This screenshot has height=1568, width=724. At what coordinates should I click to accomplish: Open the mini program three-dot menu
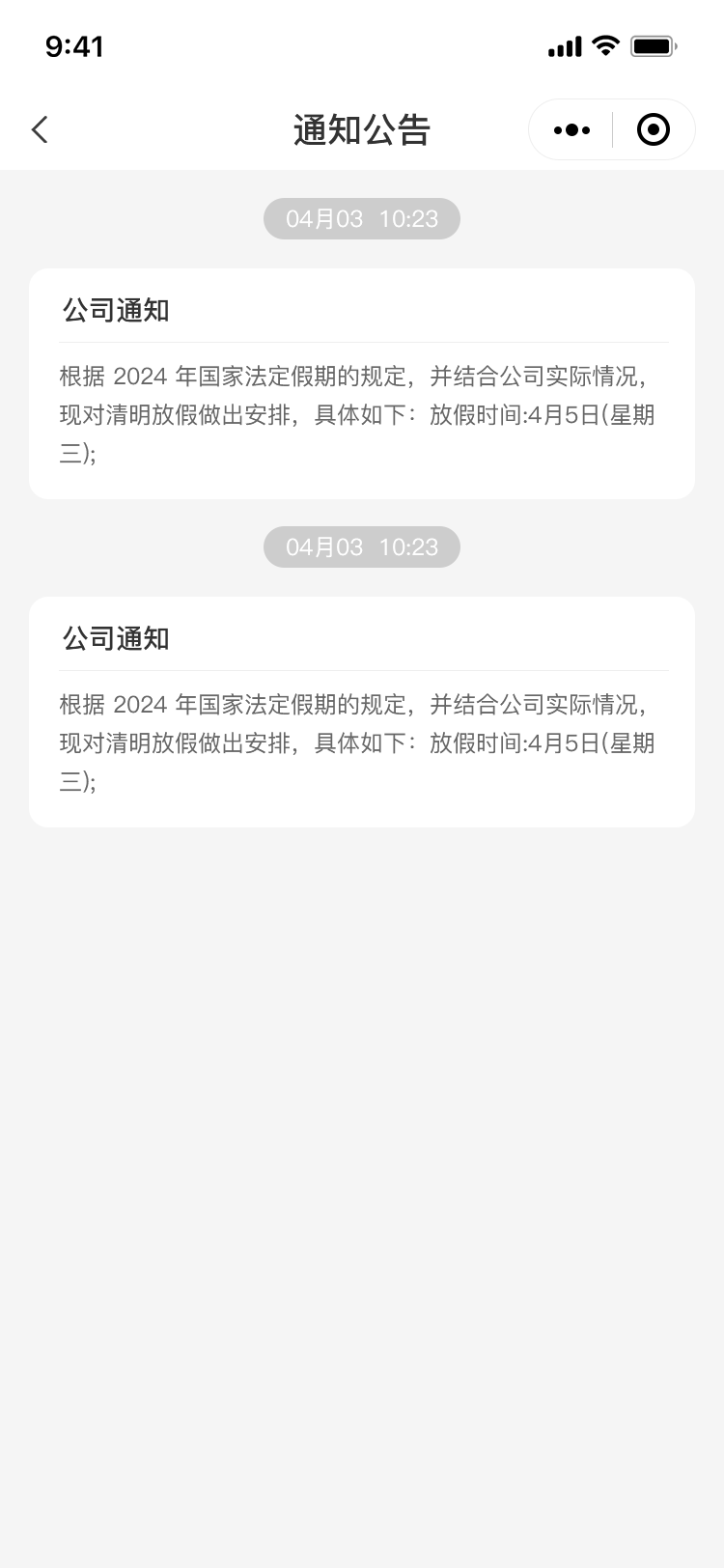click(x=571, y=129)
